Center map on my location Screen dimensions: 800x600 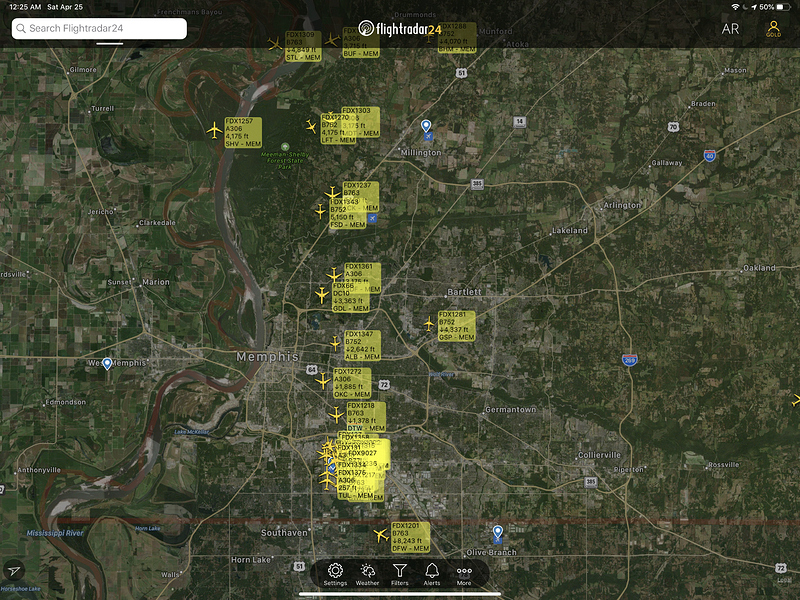coord(14,570)
